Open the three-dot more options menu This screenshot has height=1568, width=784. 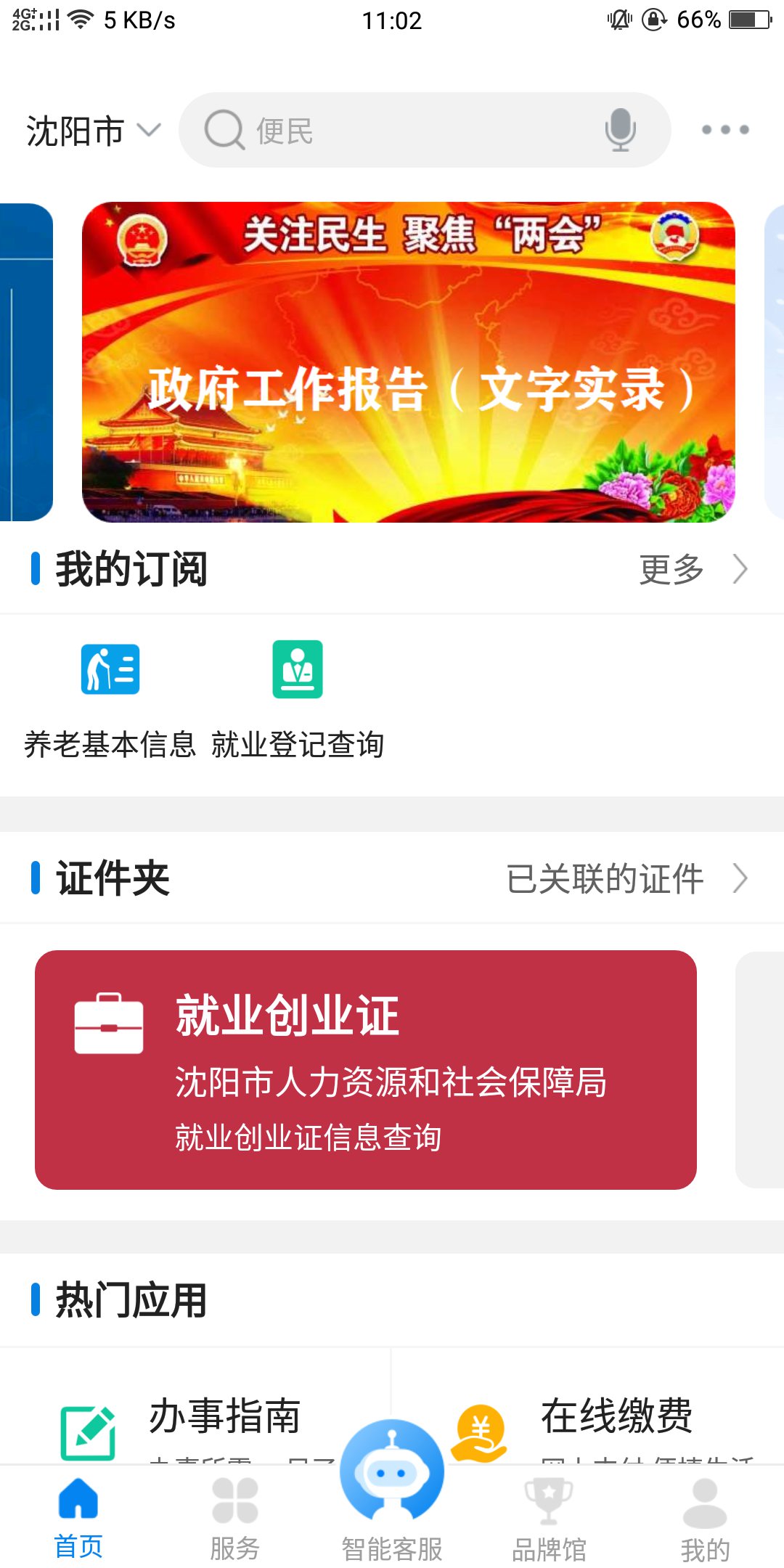pos(724,131)
